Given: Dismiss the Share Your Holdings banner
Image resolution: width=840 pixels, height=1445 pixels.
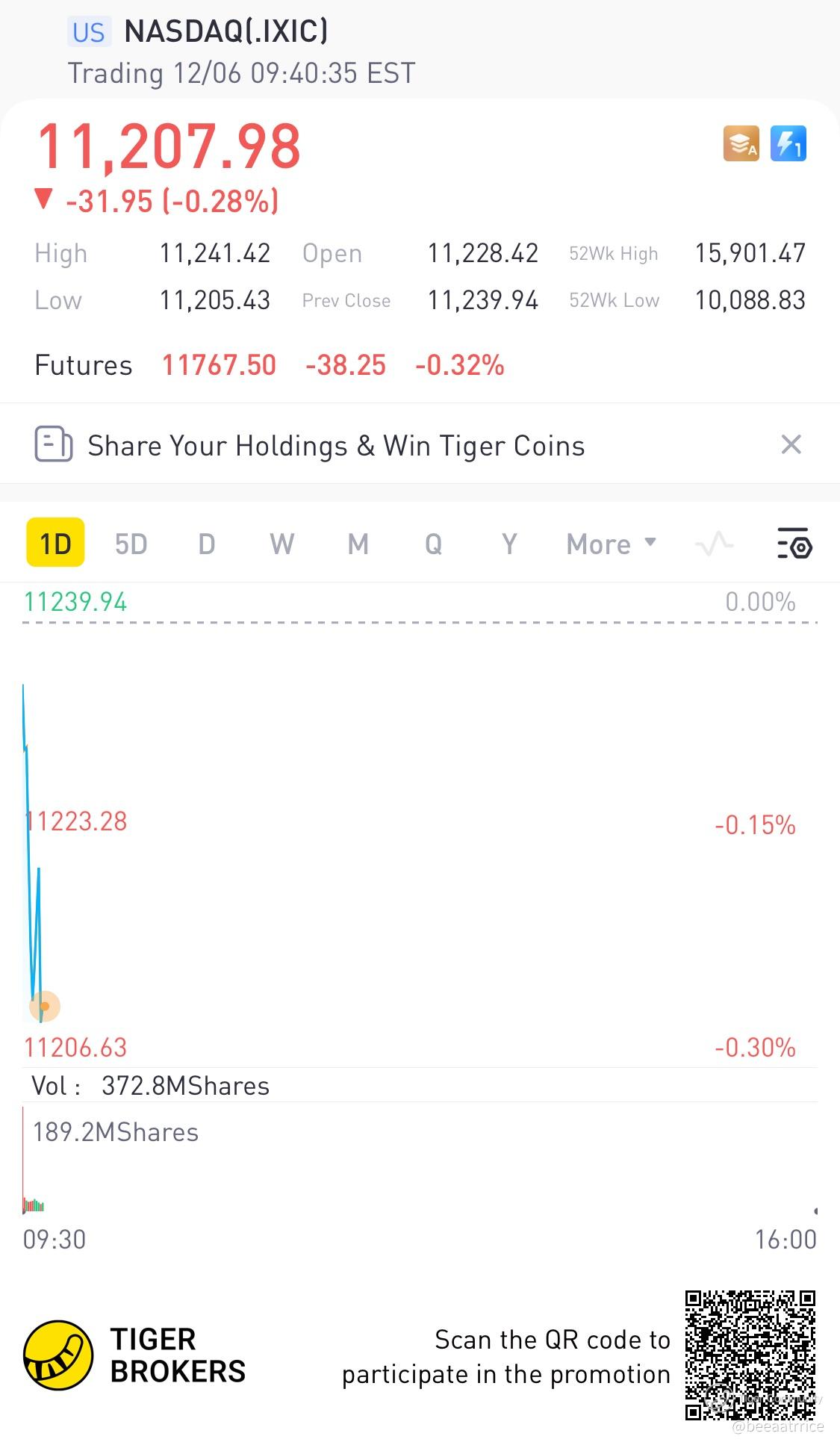Looking at the screenshot, I should pyautogui.click(x=791, y=444).
